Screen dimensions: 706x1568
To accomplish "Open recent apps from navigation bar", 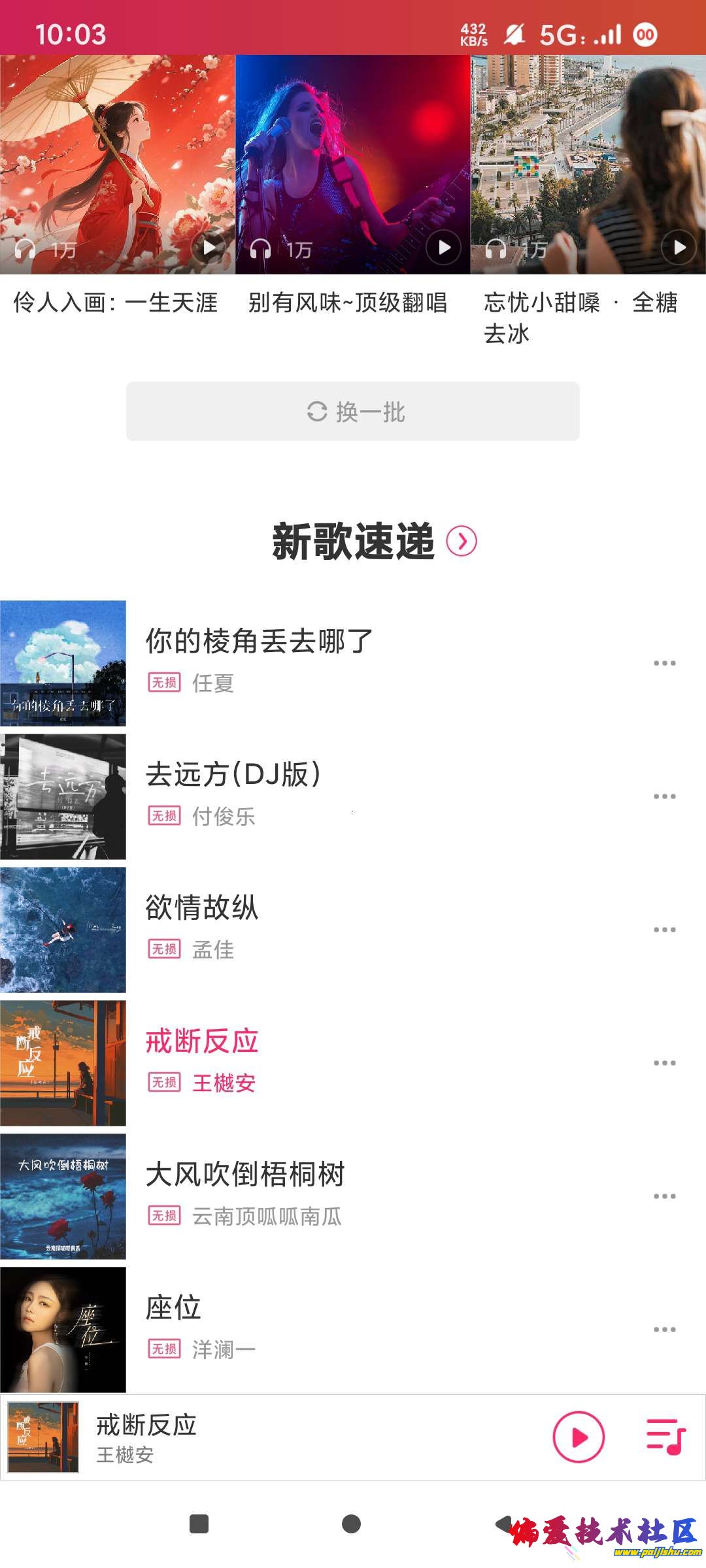I will [x=199, y=1524].
